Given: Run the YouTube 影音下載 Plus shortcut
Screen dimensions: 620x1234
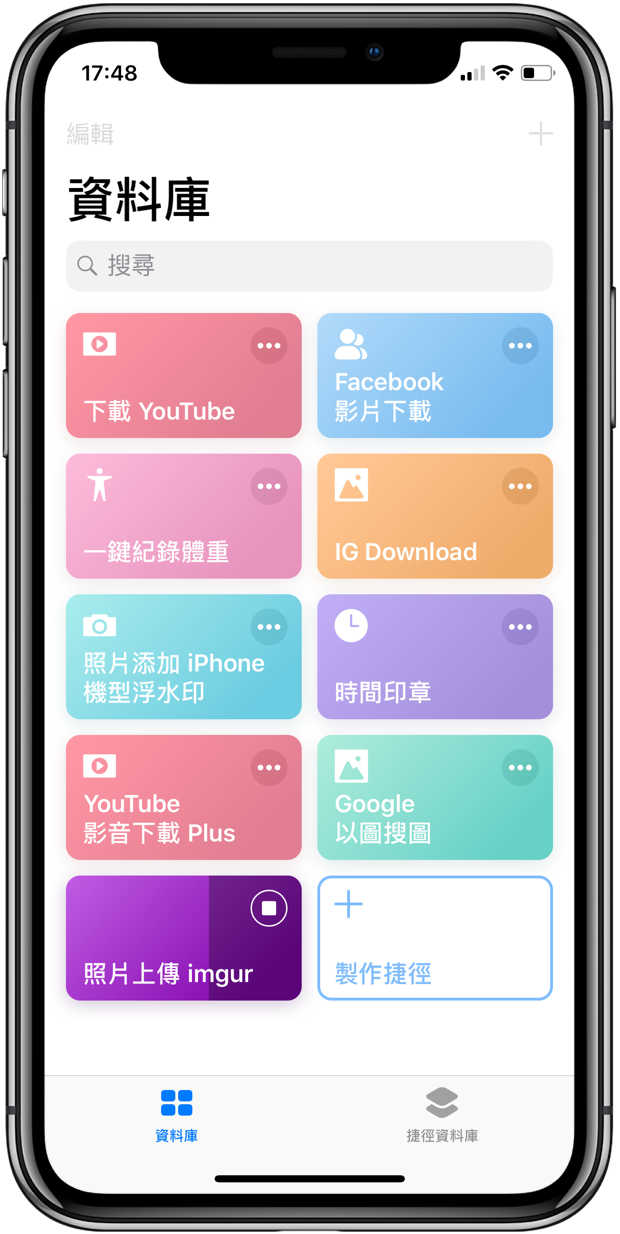Looking at the screenshot, I should [x=160, y=812].
